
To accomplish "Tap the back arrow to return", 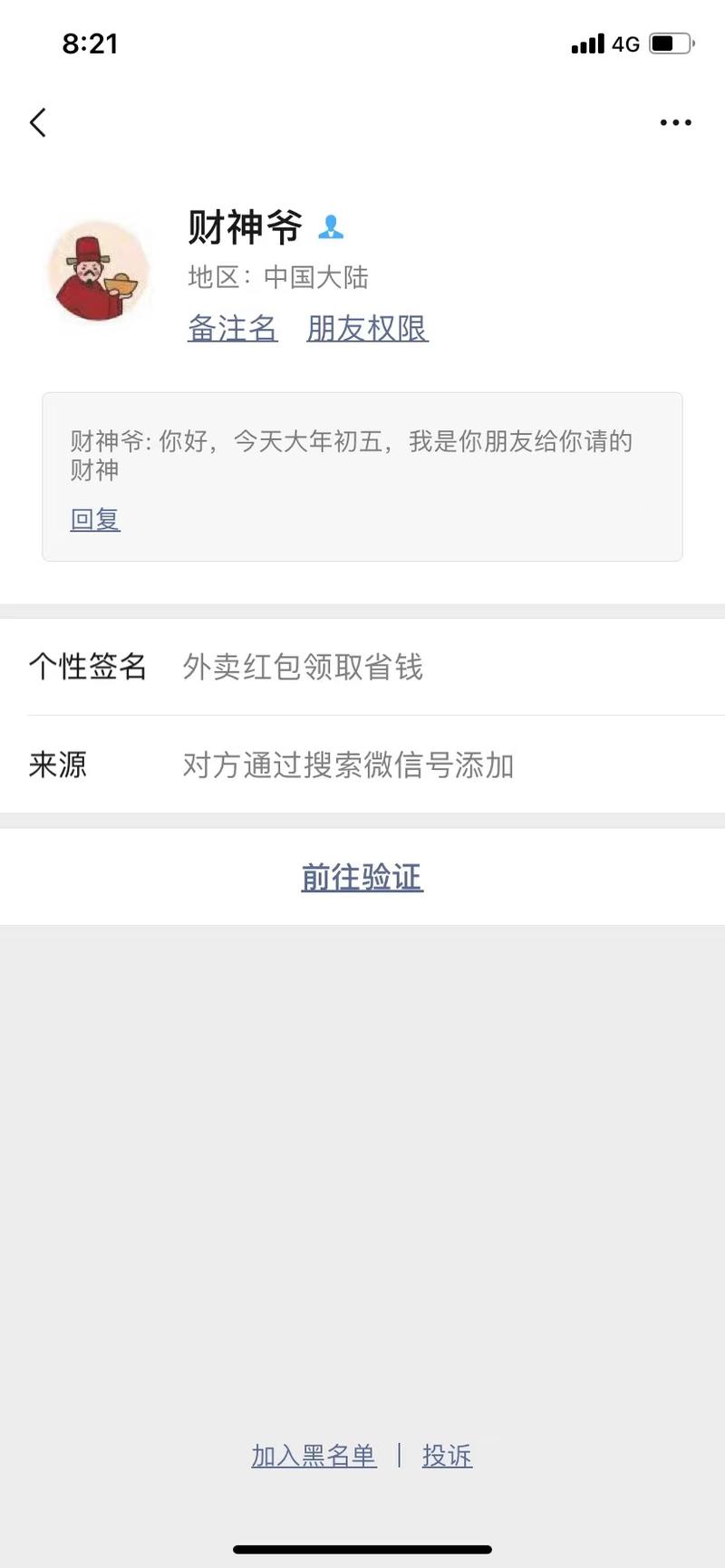I will [37, 121].
